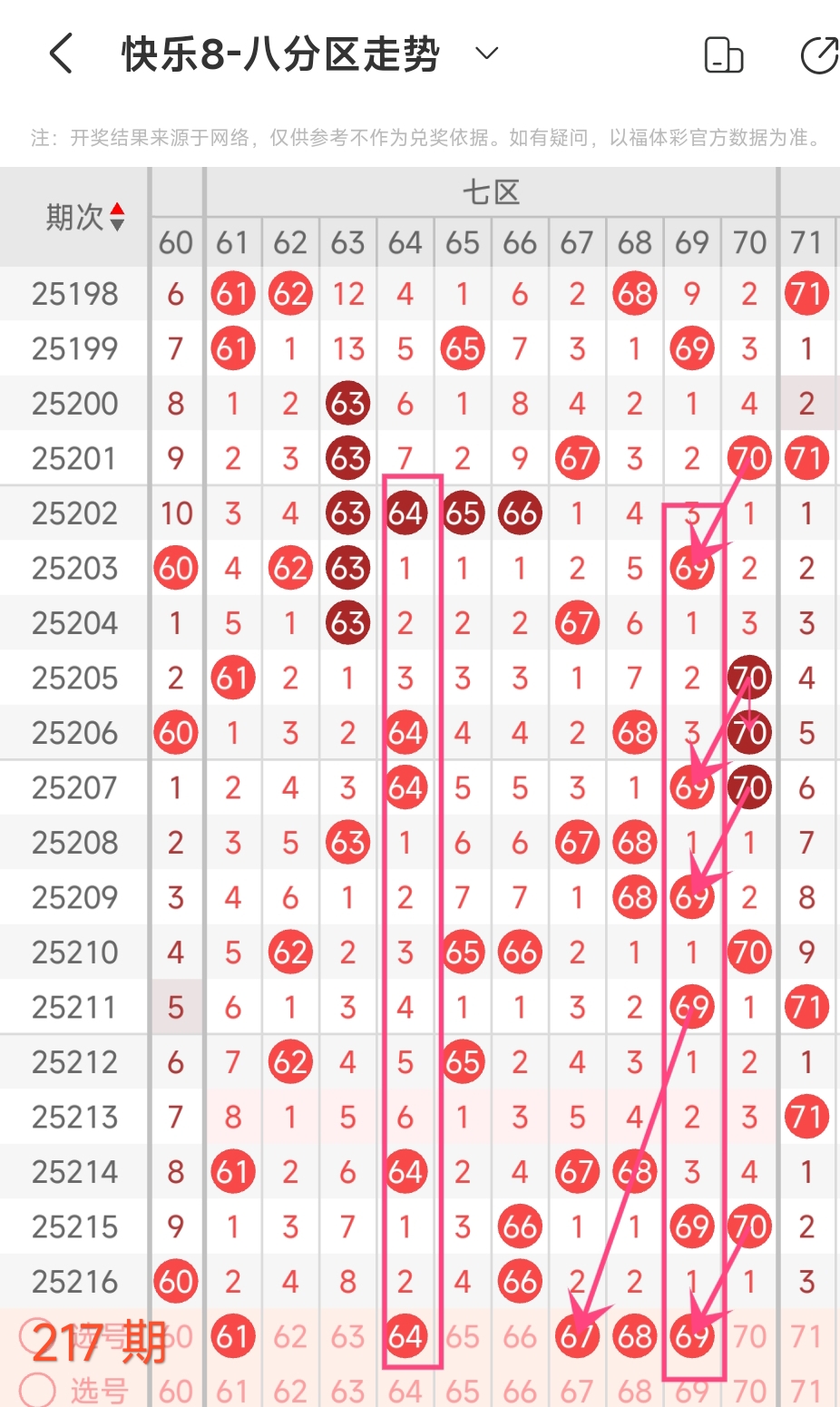Expand the 快乐8-八分区走势 title dropdown
The image size is (840, 1407).
[x=487, y=54]
